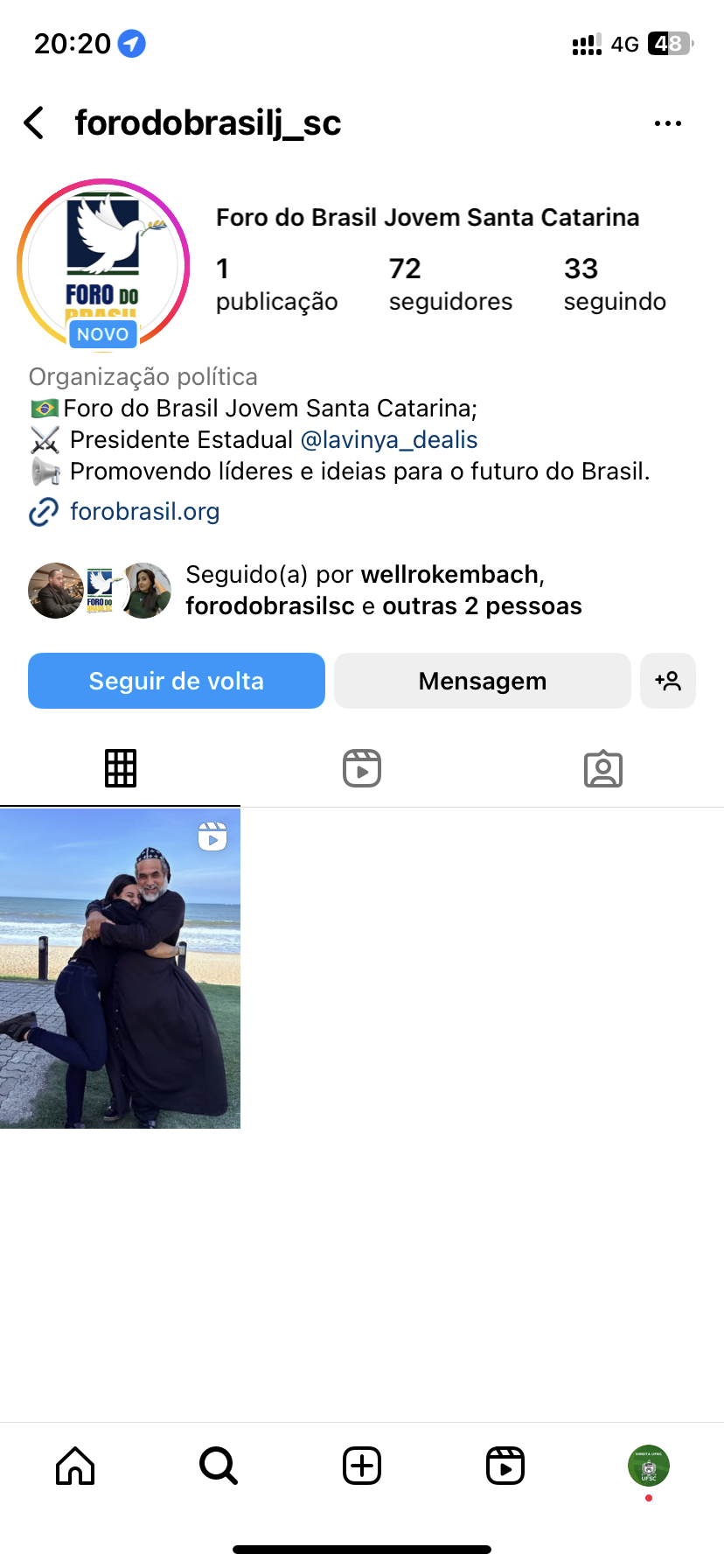Visit the forobrasil.org link
Image resolution: width=724 pixels, height=1568 pixels.
[x=144, y=512]
